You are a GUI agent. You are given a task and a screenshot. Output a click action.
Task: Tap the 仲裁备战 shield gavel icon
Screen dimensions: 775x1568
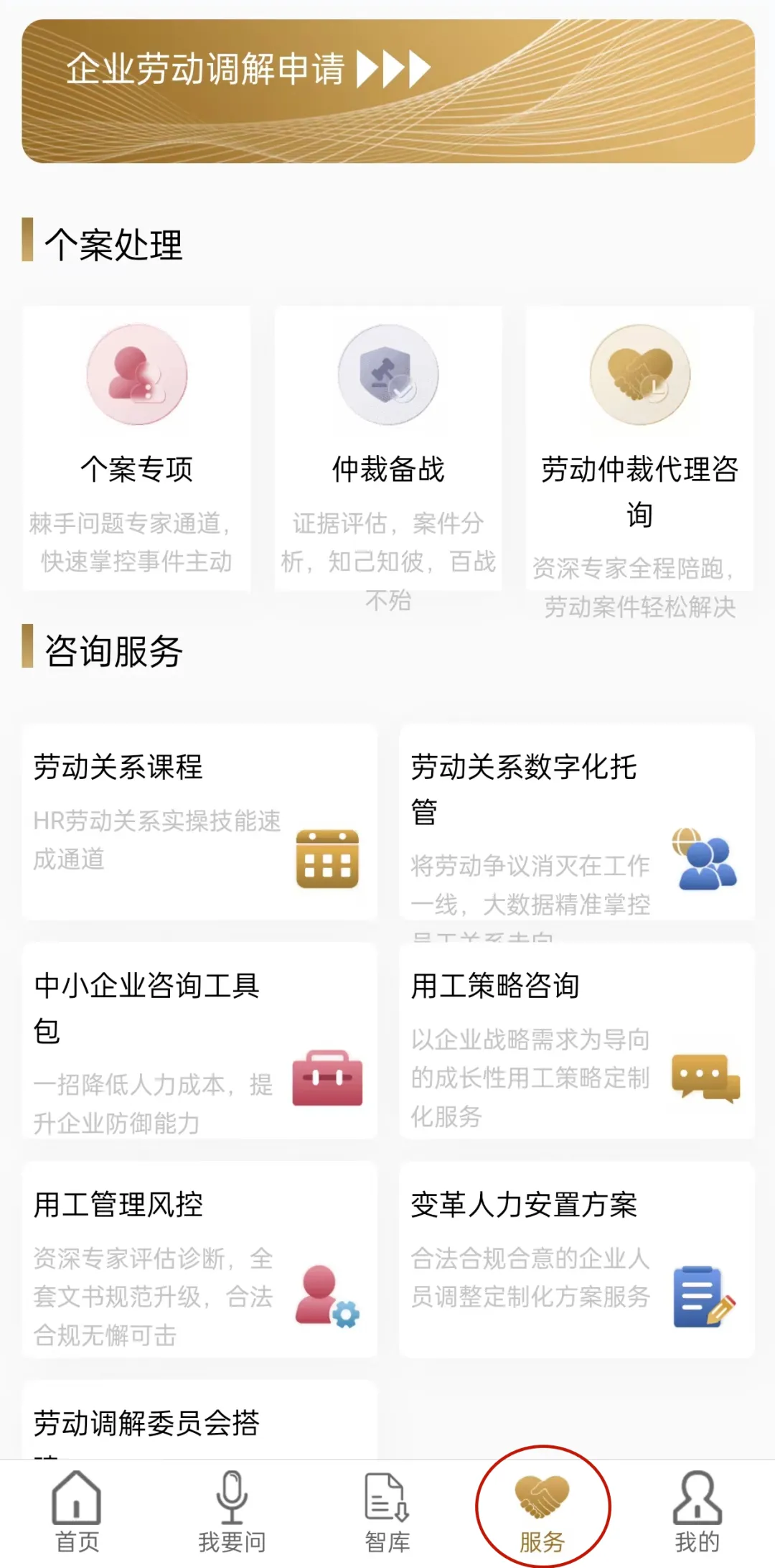[x=387, y=373]
